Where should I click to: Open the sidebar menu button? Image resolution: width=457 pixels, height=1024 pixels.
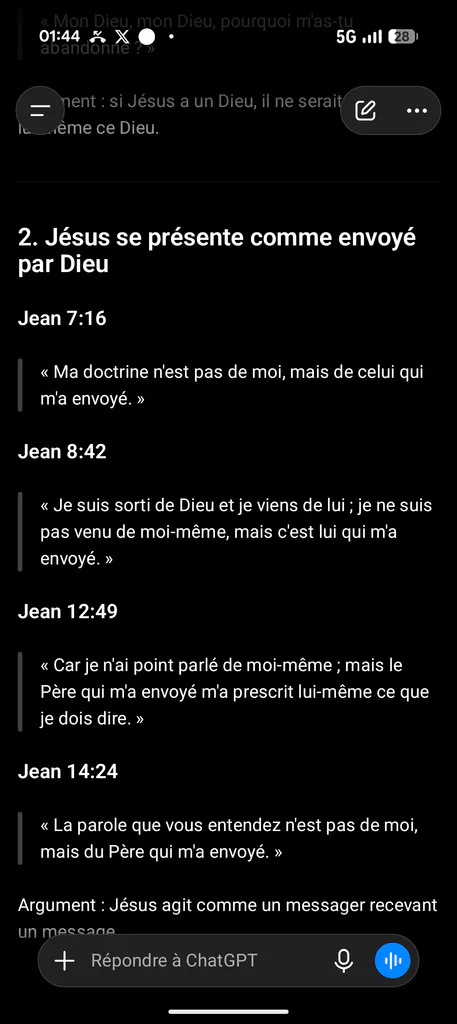40,110
